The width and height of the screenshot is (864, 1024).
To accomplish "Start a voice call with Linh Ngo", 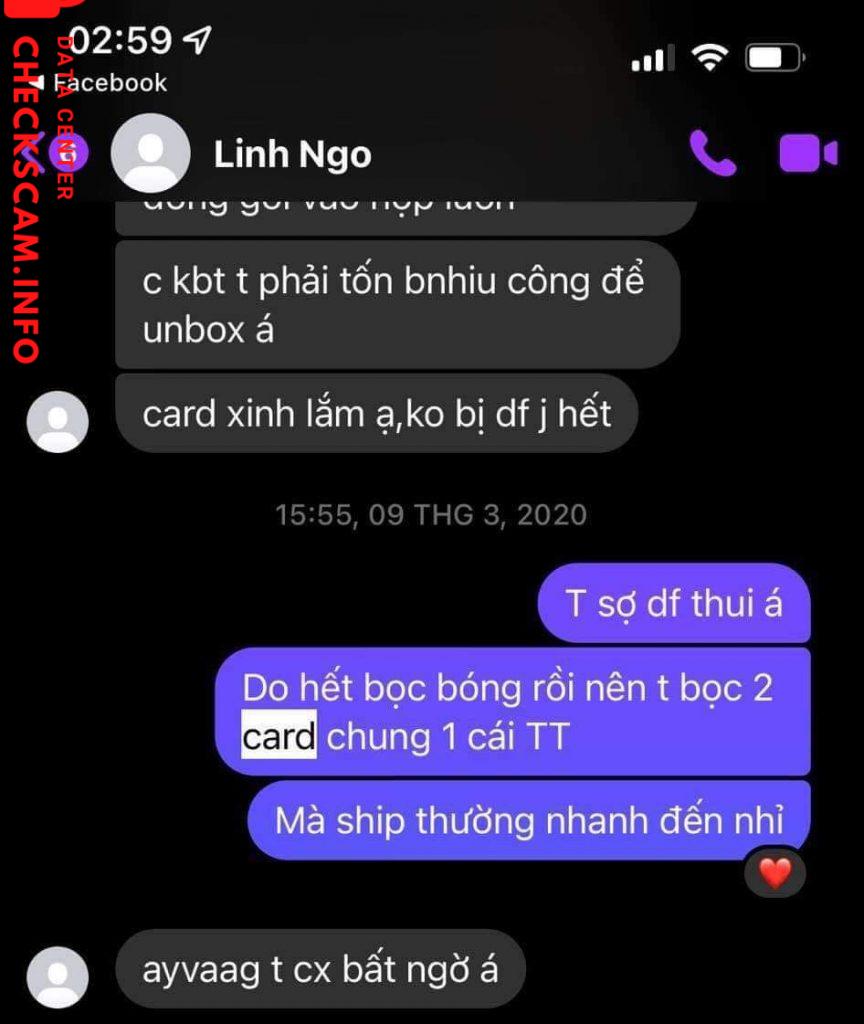I will coord(712,154).
